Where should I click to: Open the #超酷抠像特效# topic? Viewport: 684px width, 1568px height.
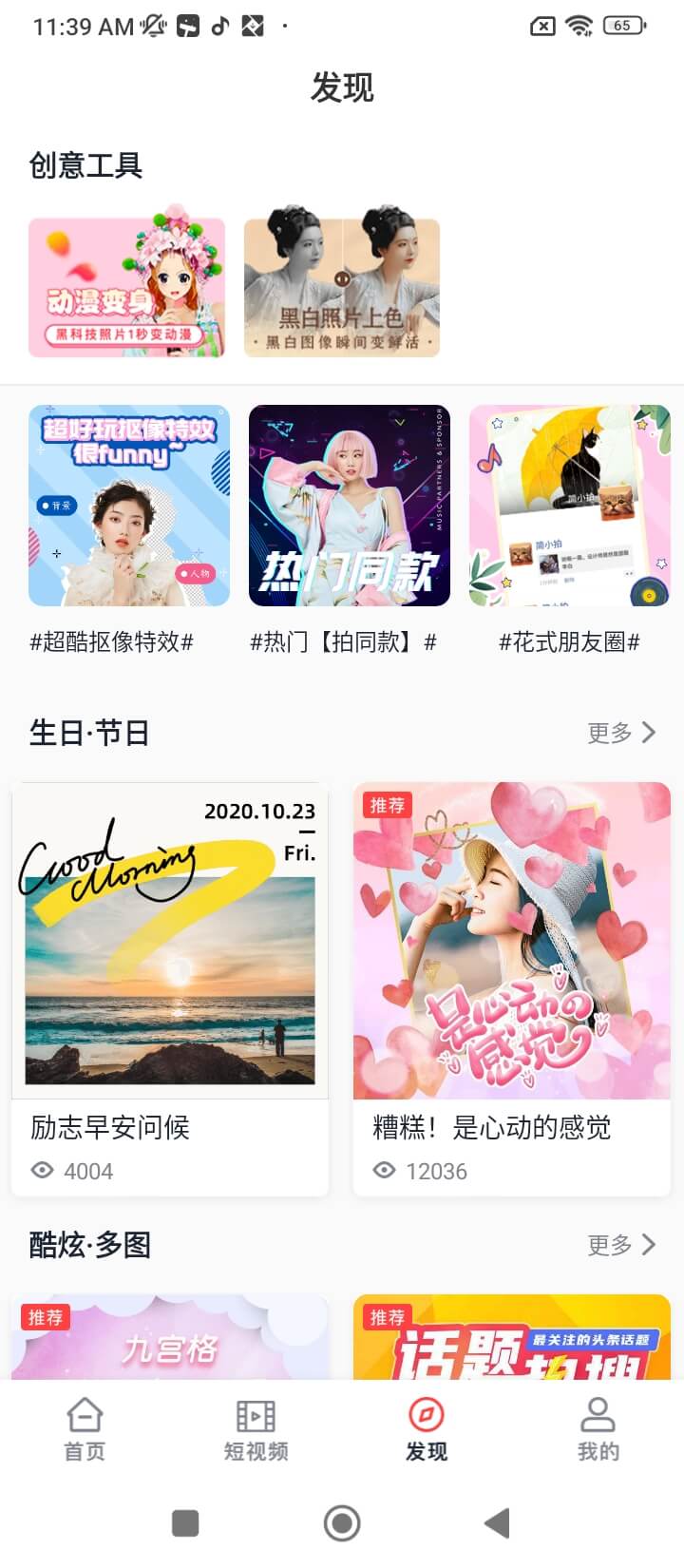pos(129,506)
